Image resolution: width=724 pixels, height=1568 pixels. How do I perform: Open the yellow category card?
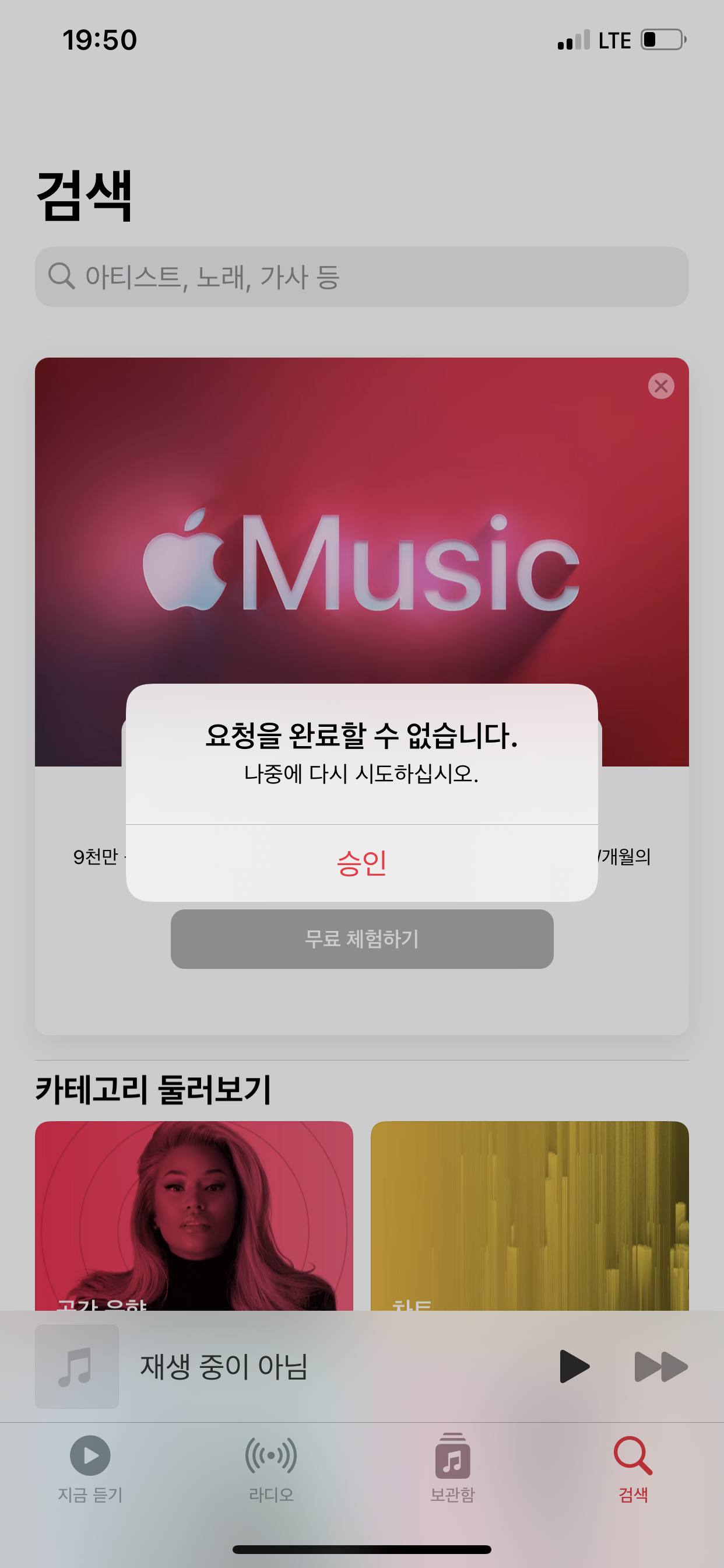pyautogui.click(x=529, y=1214)
